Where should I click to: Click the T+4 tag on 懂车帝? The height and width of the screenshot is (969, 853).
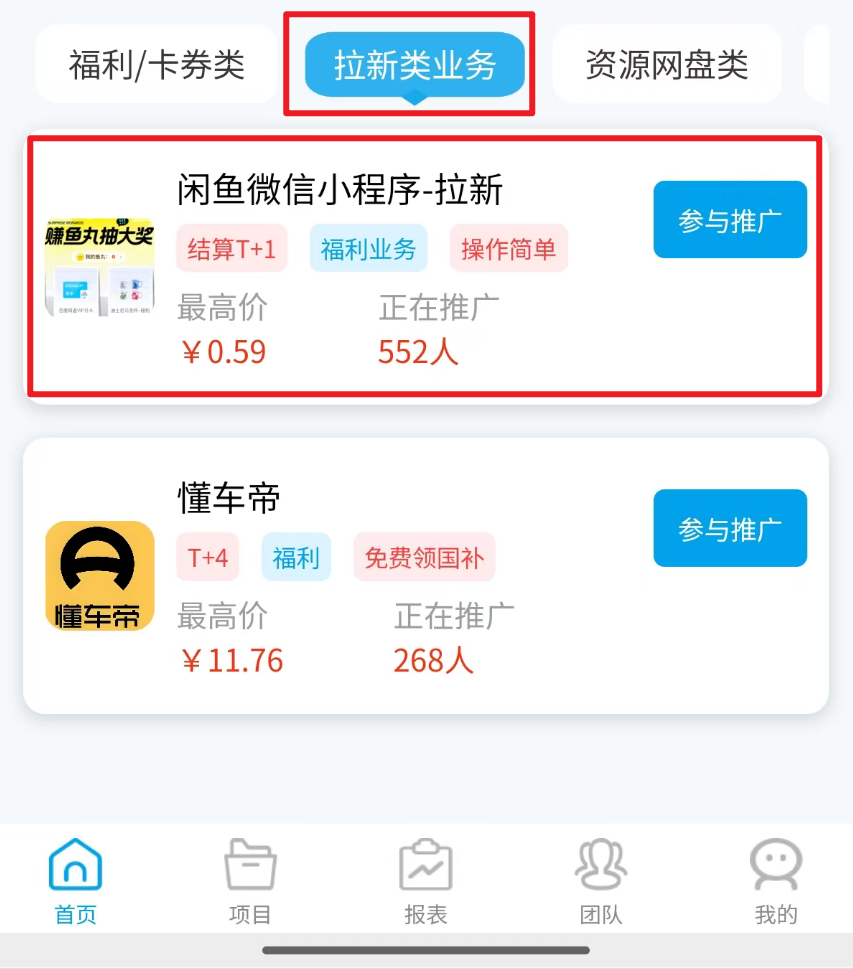pyautogui.click(x=207, y=557)
